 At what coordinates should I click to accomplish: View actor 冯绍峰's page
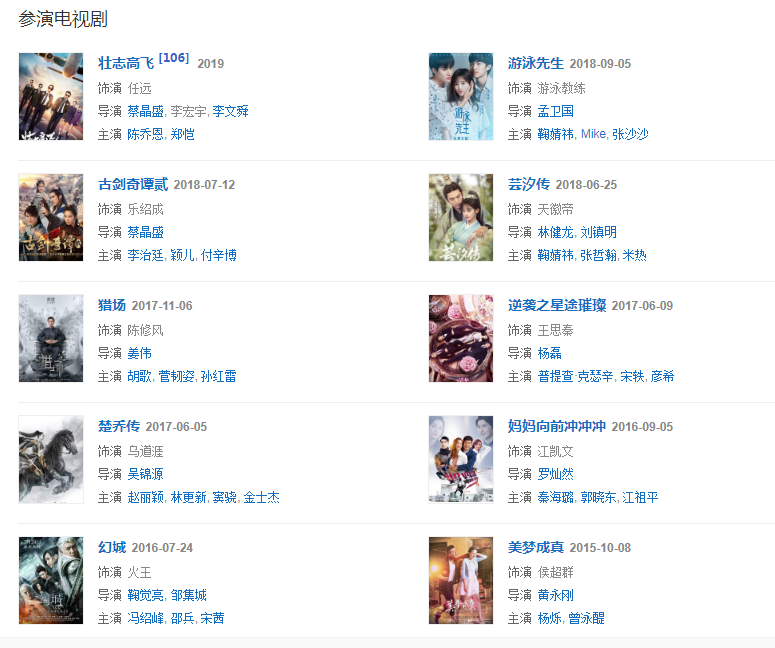tap(145, 618)
